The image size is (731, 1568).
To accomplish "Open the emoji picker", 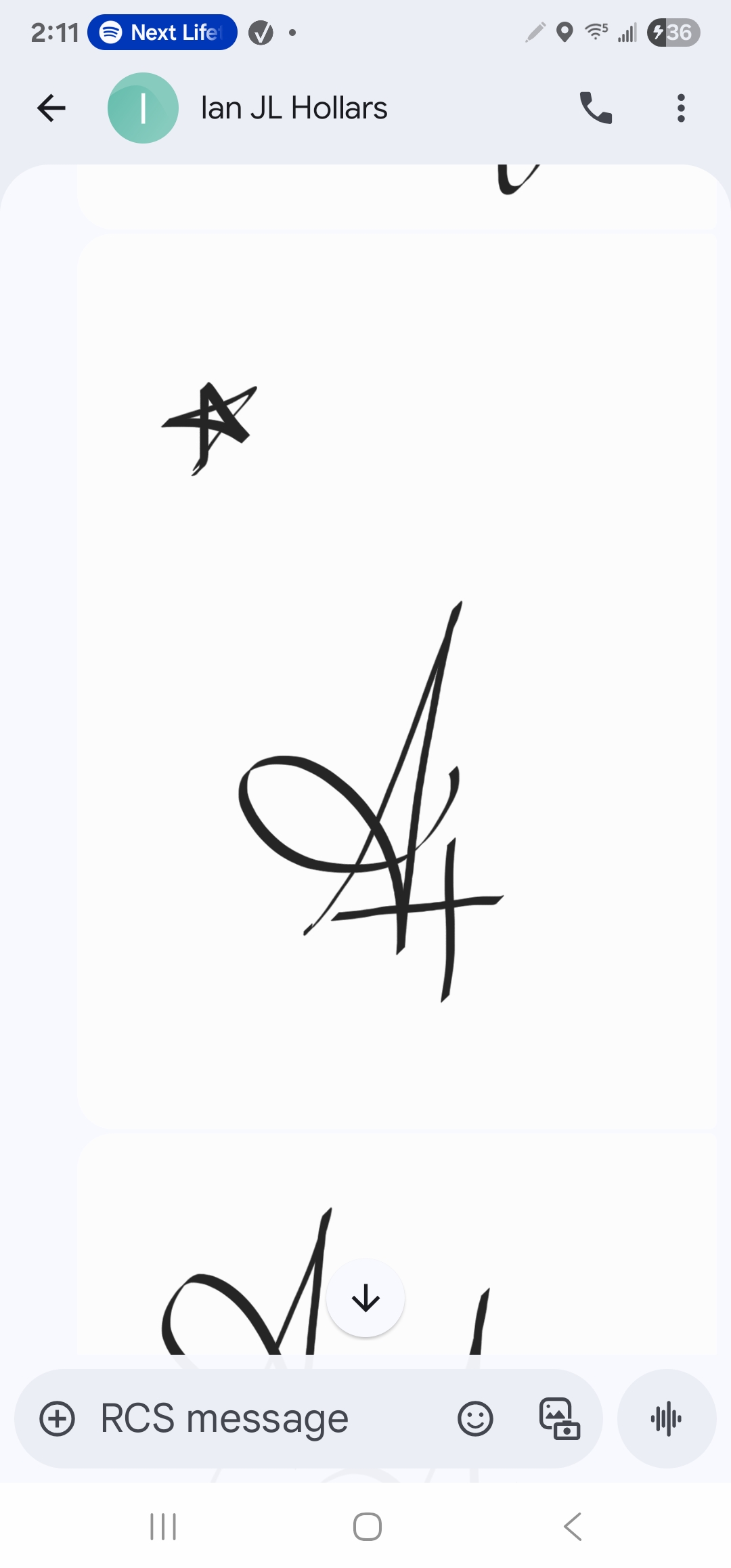I will [x=475, y=1419].
